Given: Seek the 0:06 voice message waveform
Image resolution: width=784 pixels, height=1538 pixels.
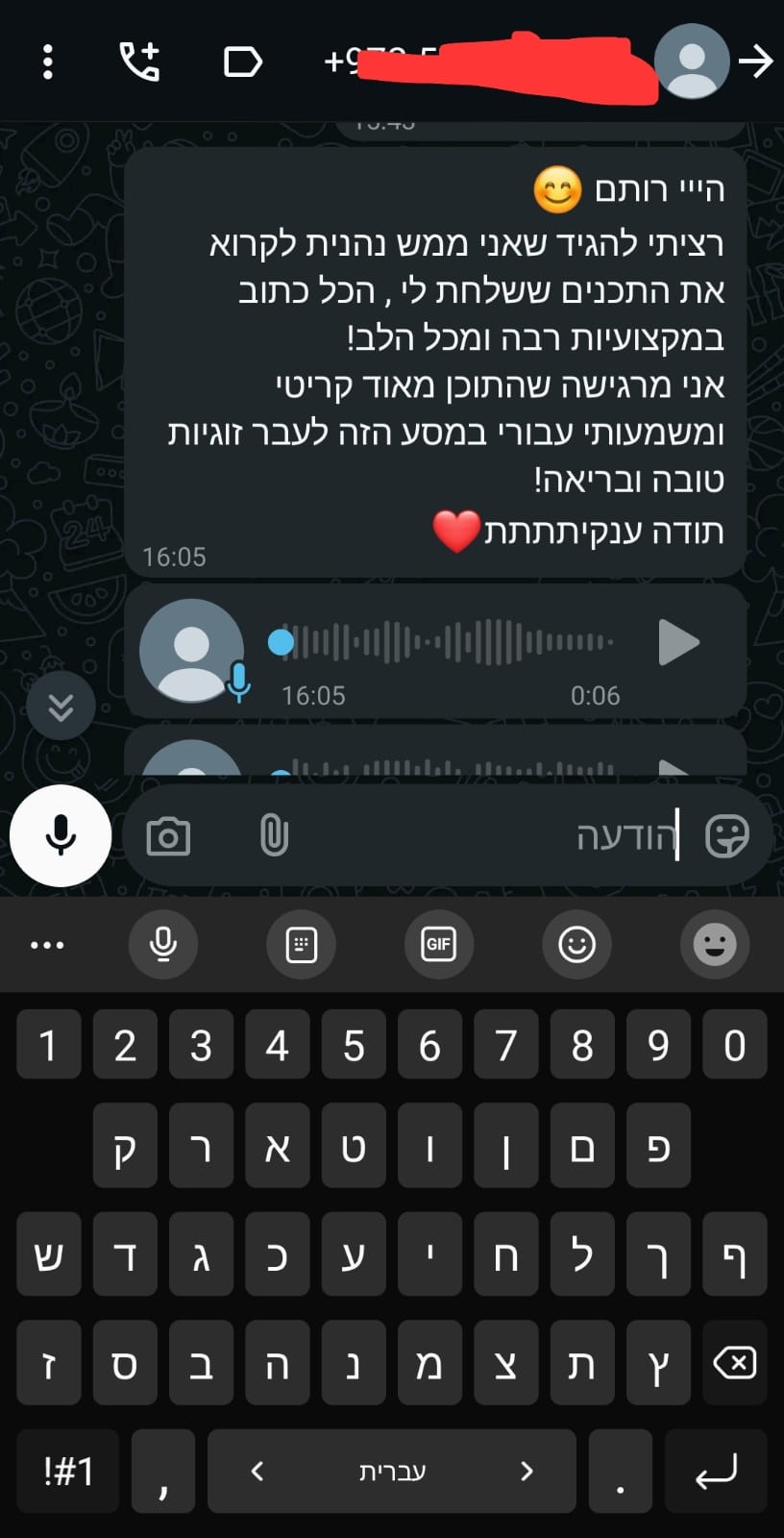Looking at the screenshot, I should click(442, 642).
